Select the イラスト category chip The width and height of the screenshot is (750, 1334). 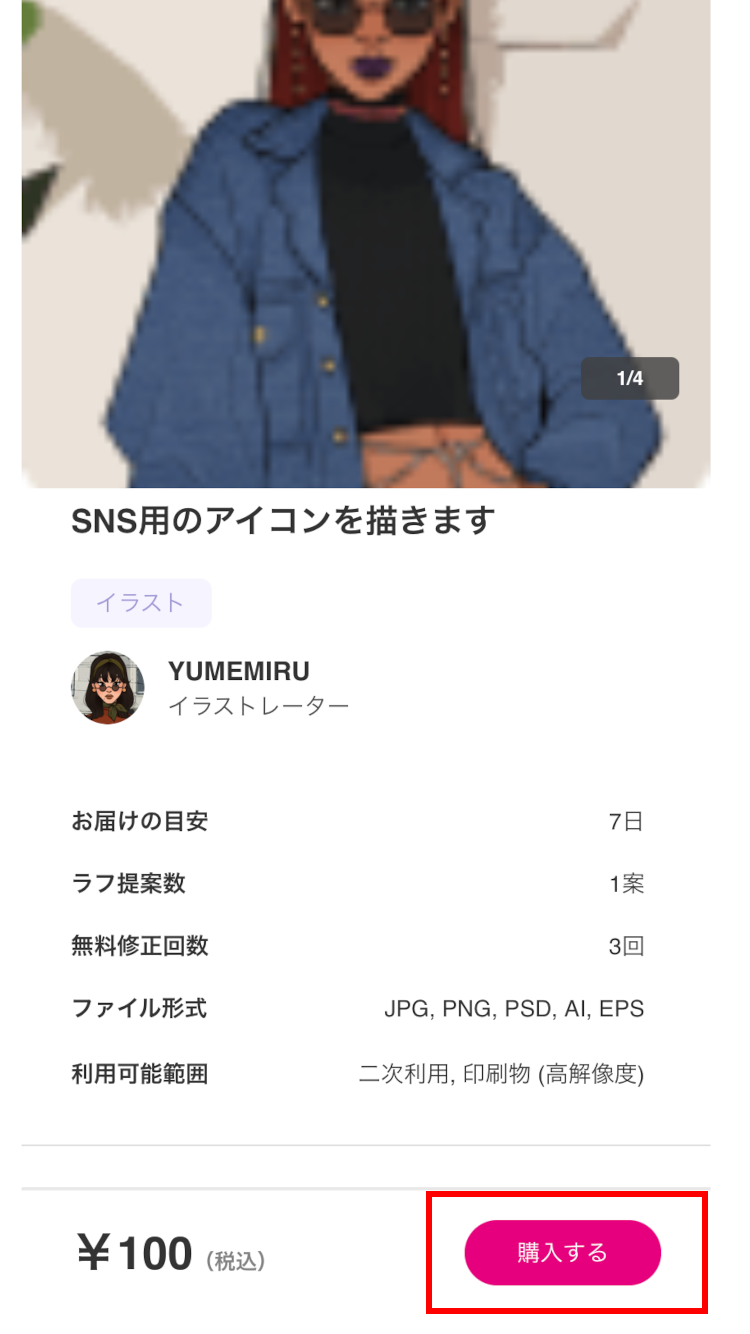(141, 603)
